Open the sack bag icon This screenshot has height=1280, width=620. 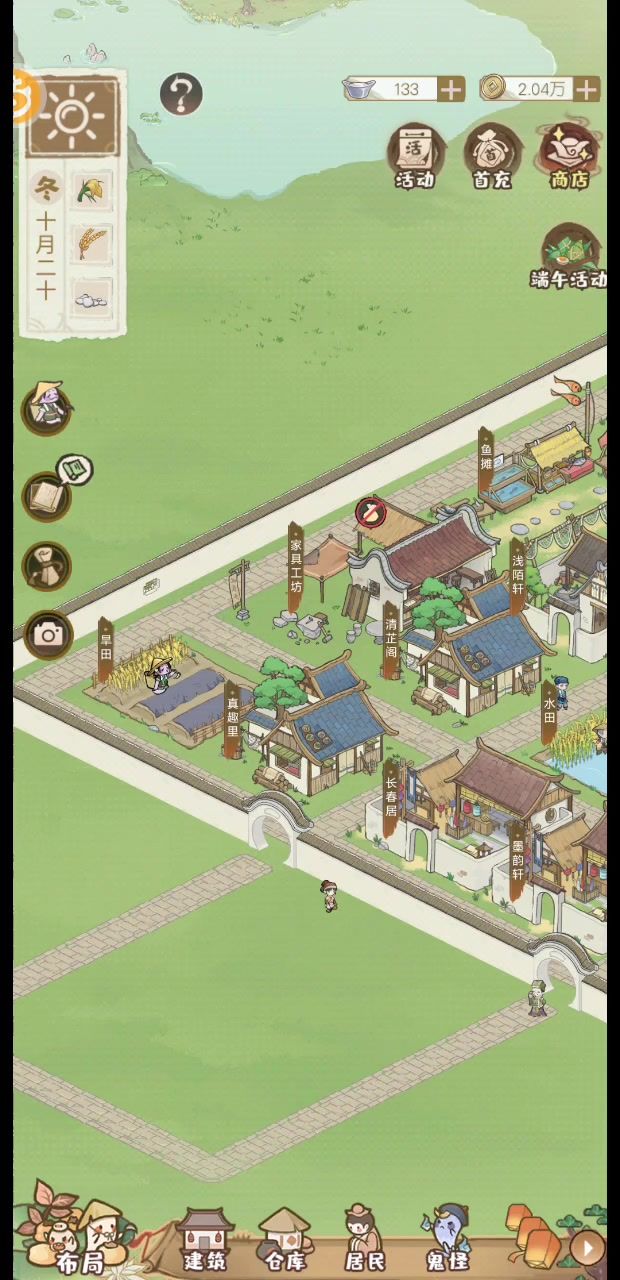46,566
